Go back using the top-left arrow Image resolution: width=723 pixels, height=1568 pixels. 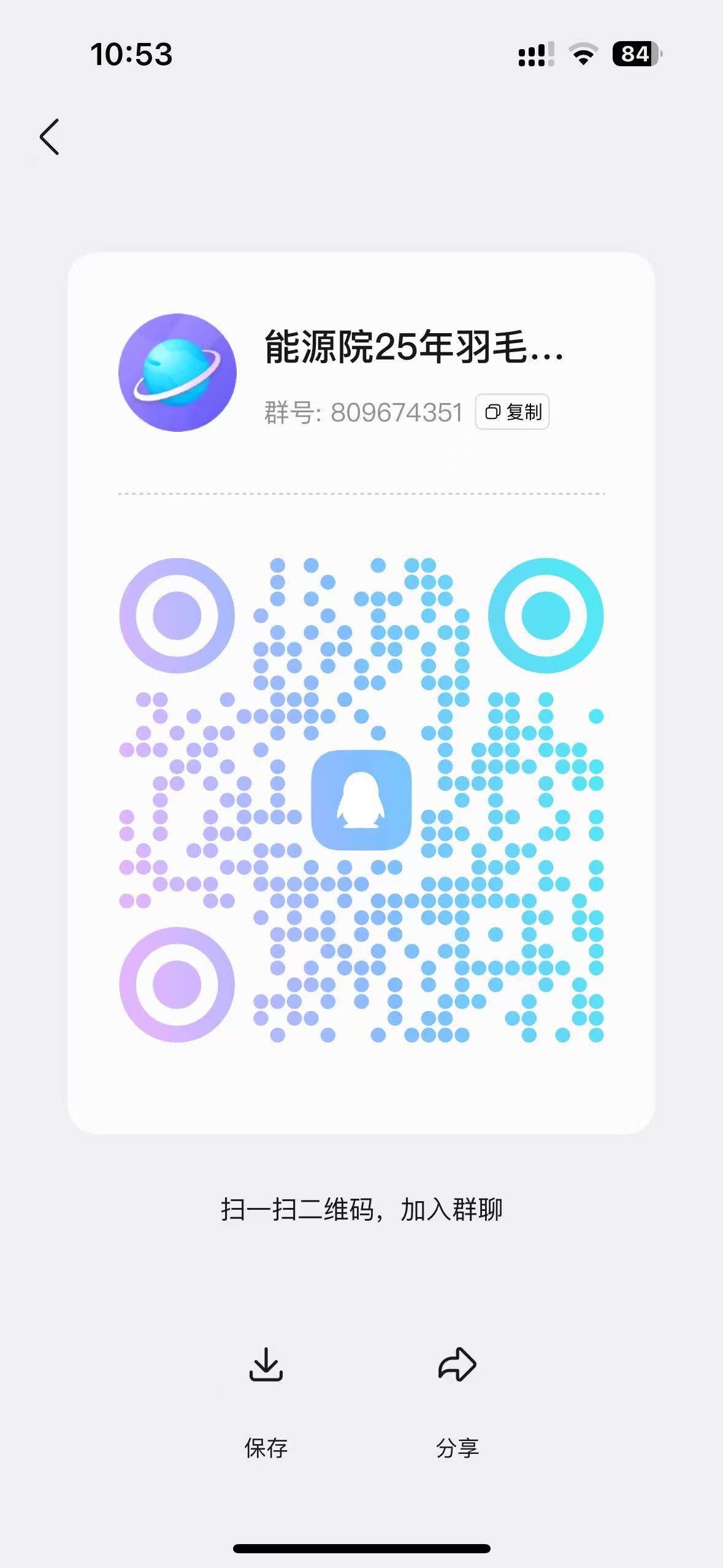click(x=50, y=137)
